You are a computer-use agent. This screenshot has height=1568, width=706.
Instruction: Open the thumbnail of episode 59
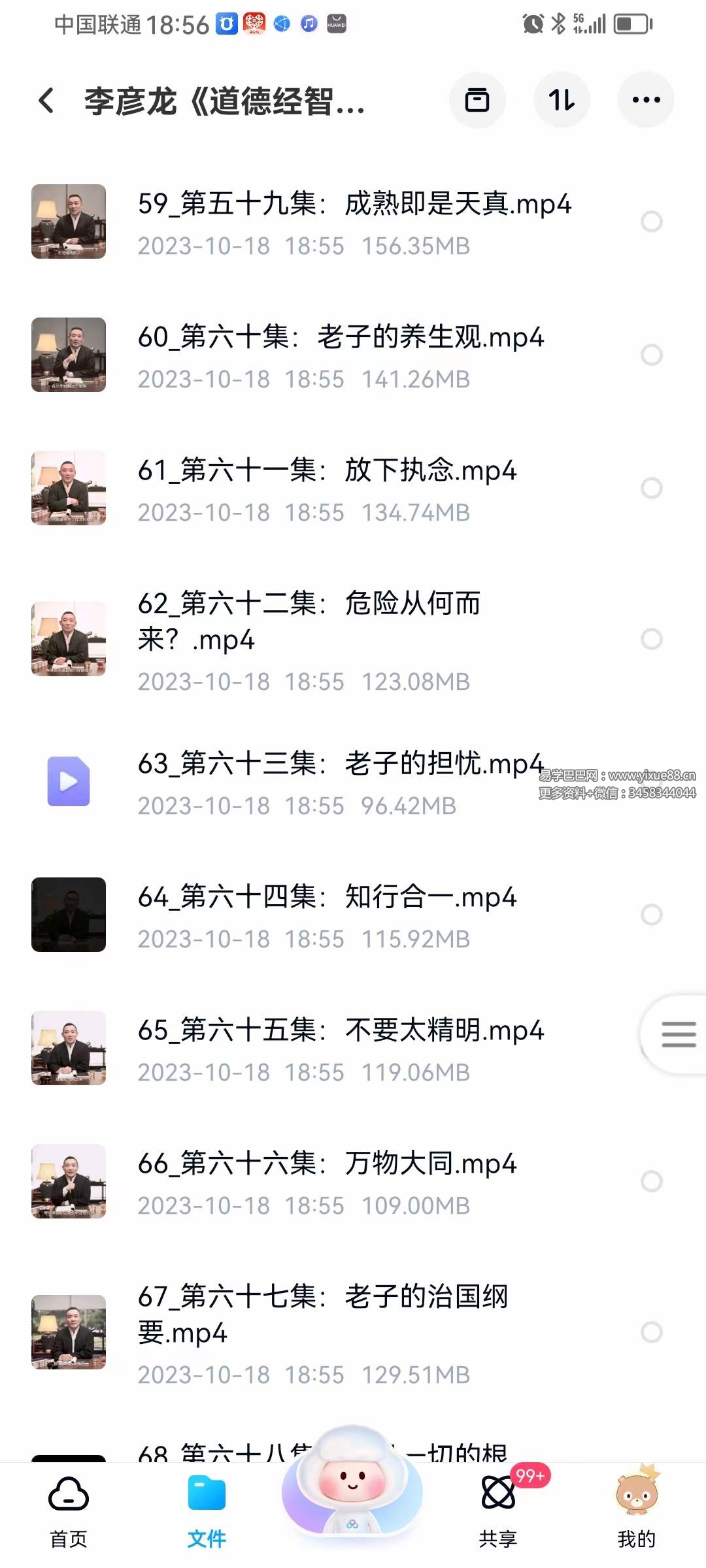[x=69, y=222]
